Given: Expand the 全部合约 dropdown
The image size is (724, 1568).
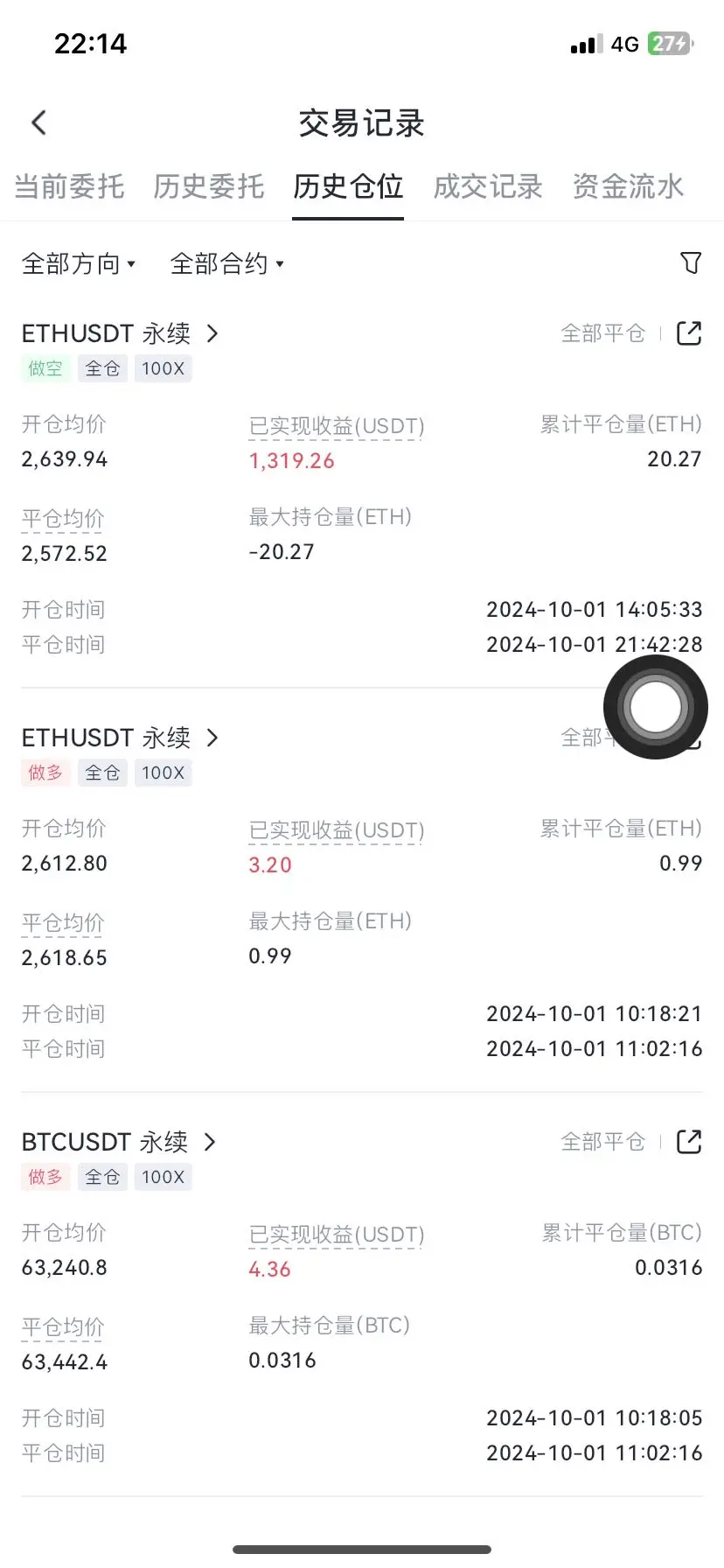Looking at the screenshot, I should [x=227, y=263].
